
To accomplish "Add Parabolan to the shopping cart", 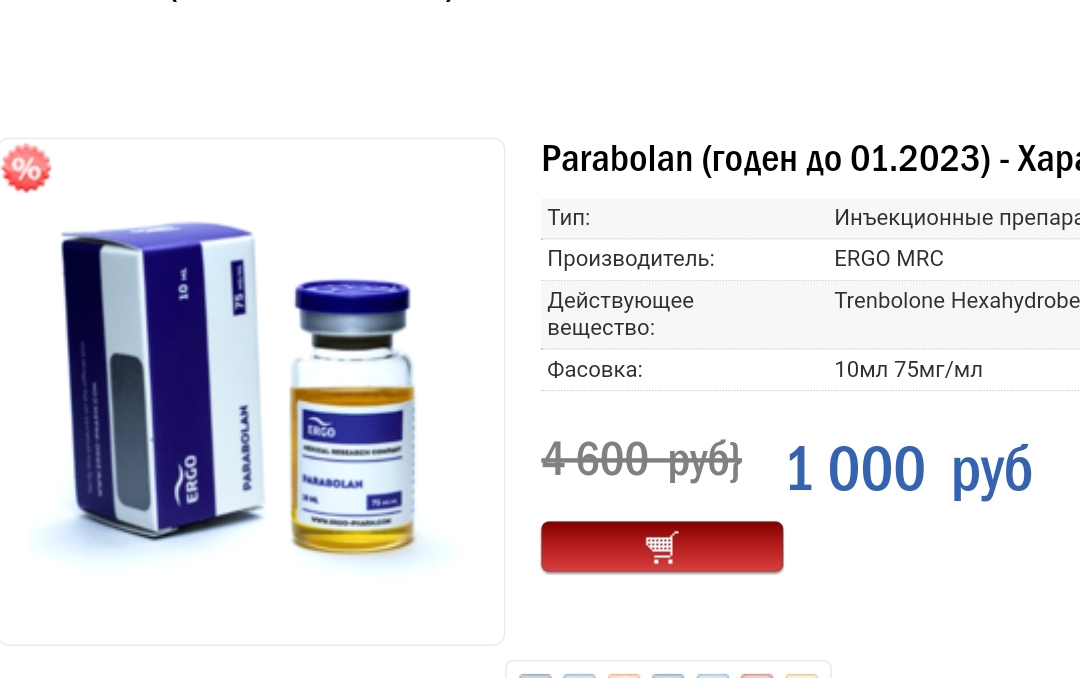I will [662, 547].
